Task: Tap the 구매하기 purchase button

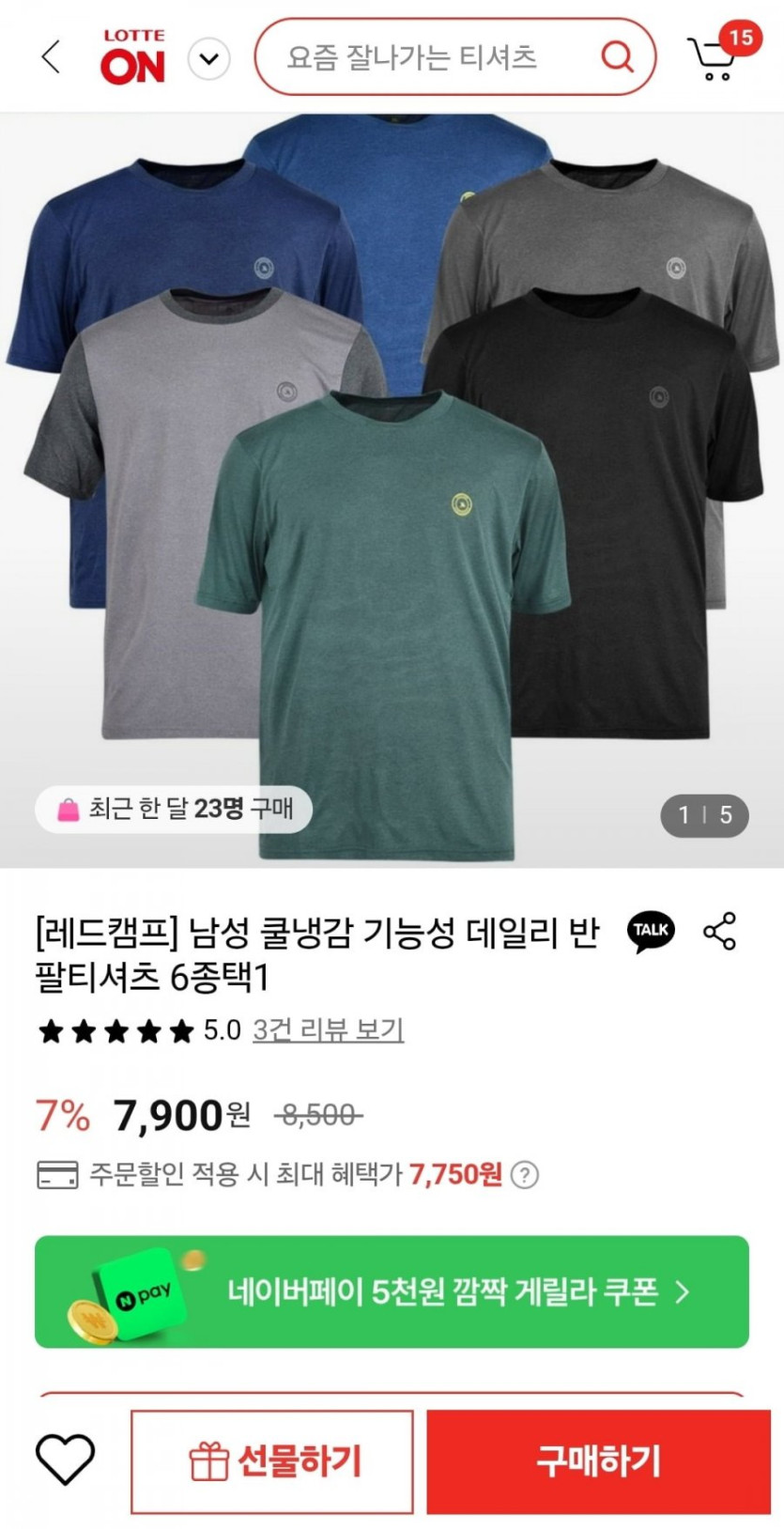Action: [x=601, y=1460]
